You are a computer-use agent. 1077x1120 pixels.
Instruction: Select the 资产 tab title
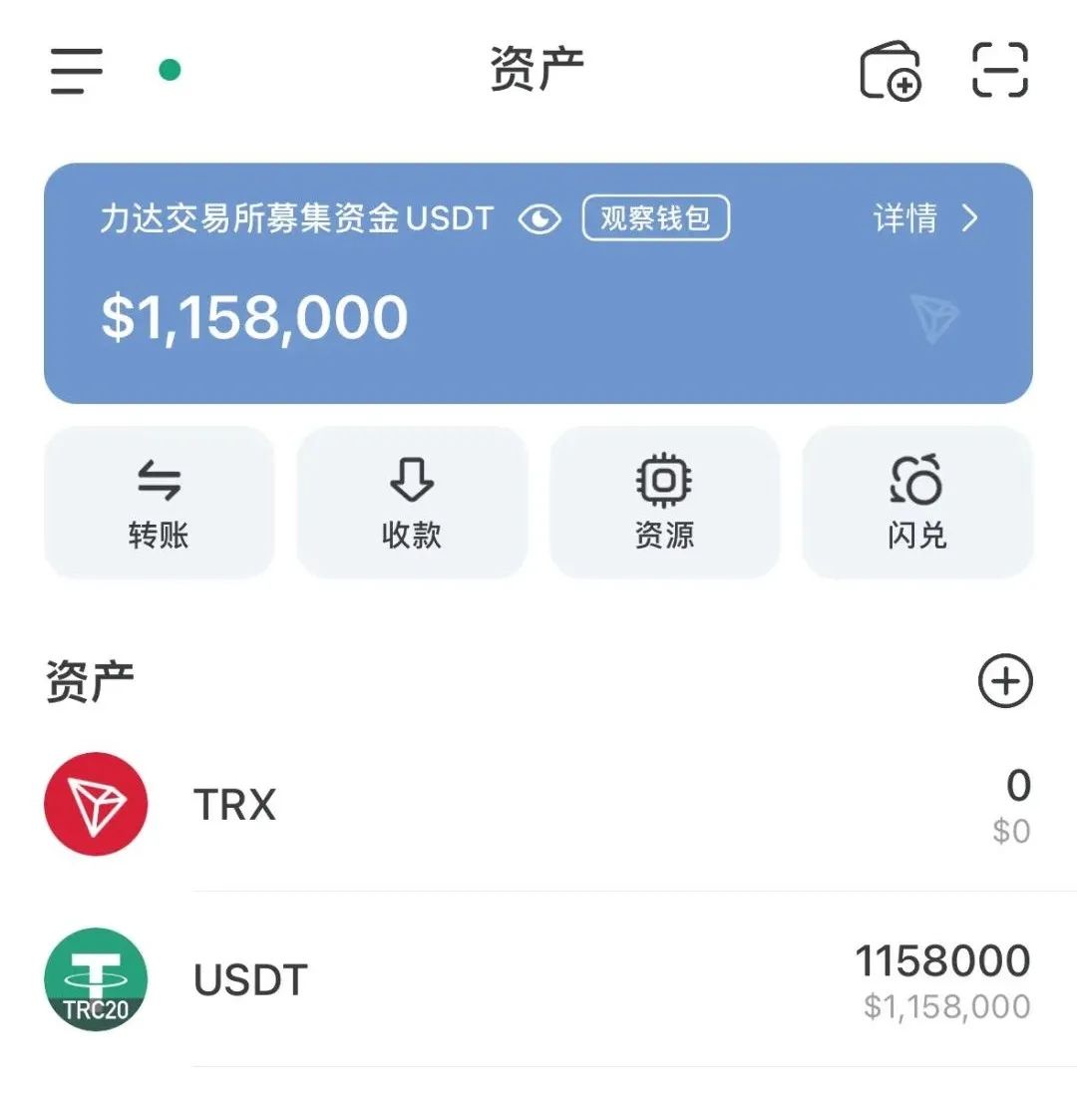537,70
